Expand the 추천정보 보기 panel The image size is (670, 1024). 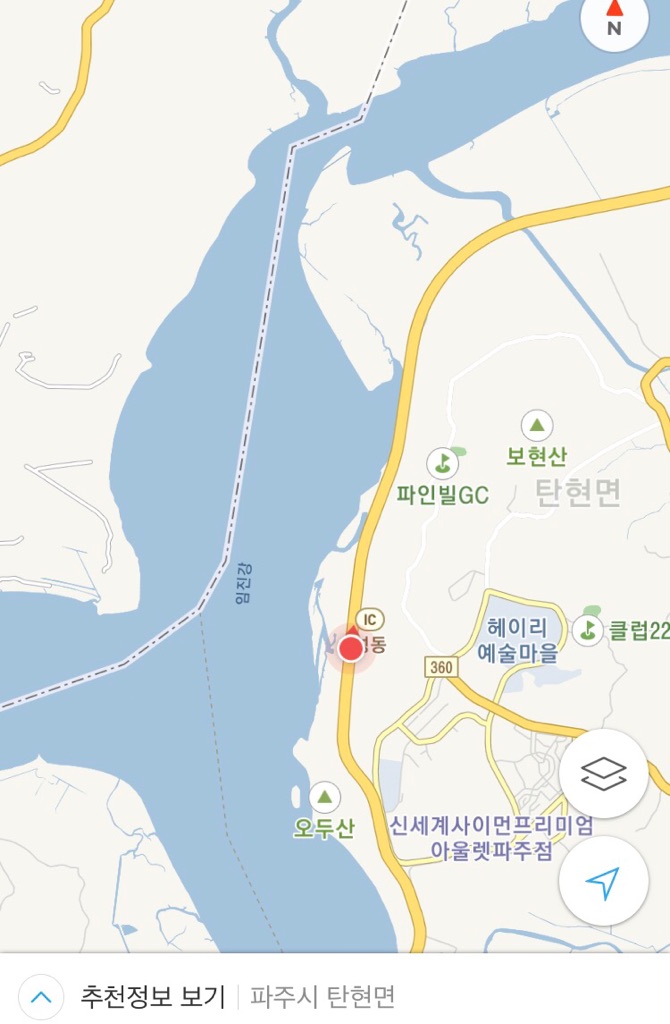coord(41,996)
